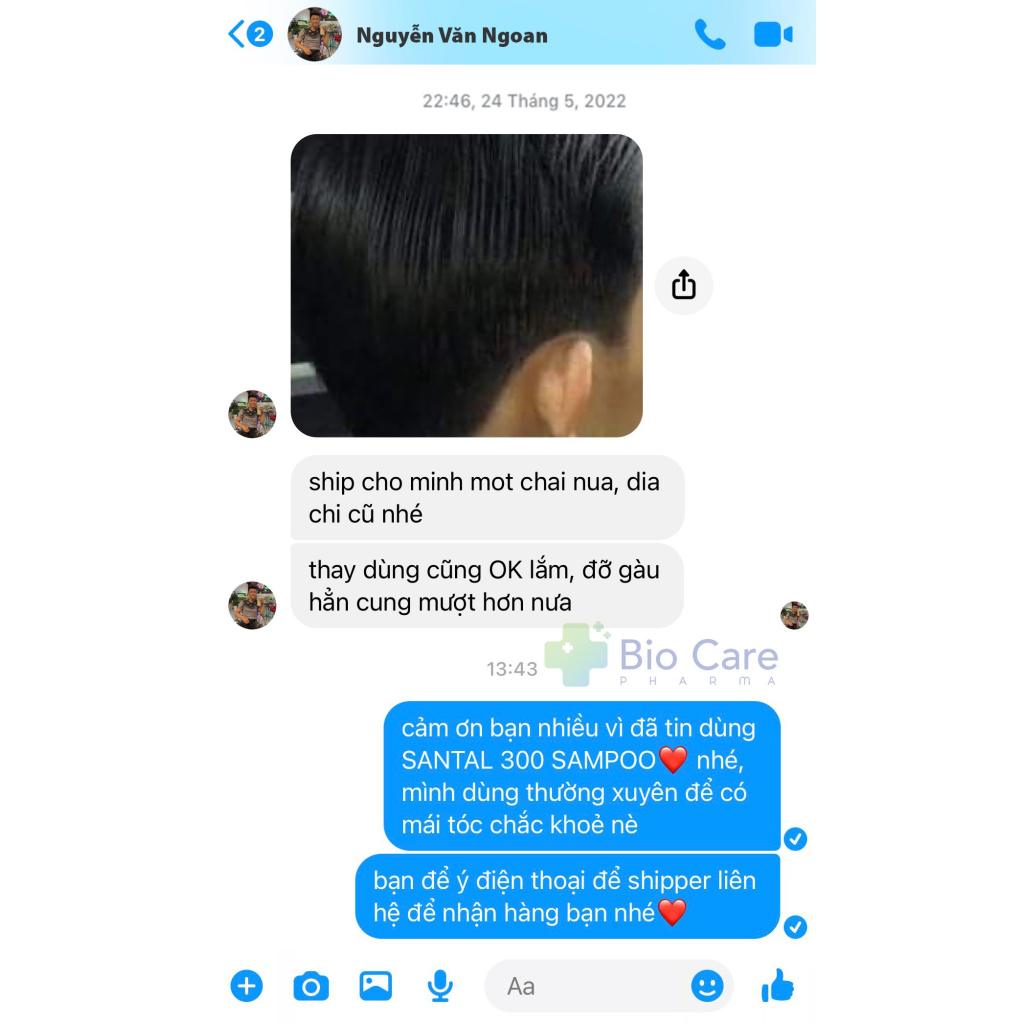Focus the Aa message field
This screenshot has width=1024, height=1024.
click(x=590, y=986)
